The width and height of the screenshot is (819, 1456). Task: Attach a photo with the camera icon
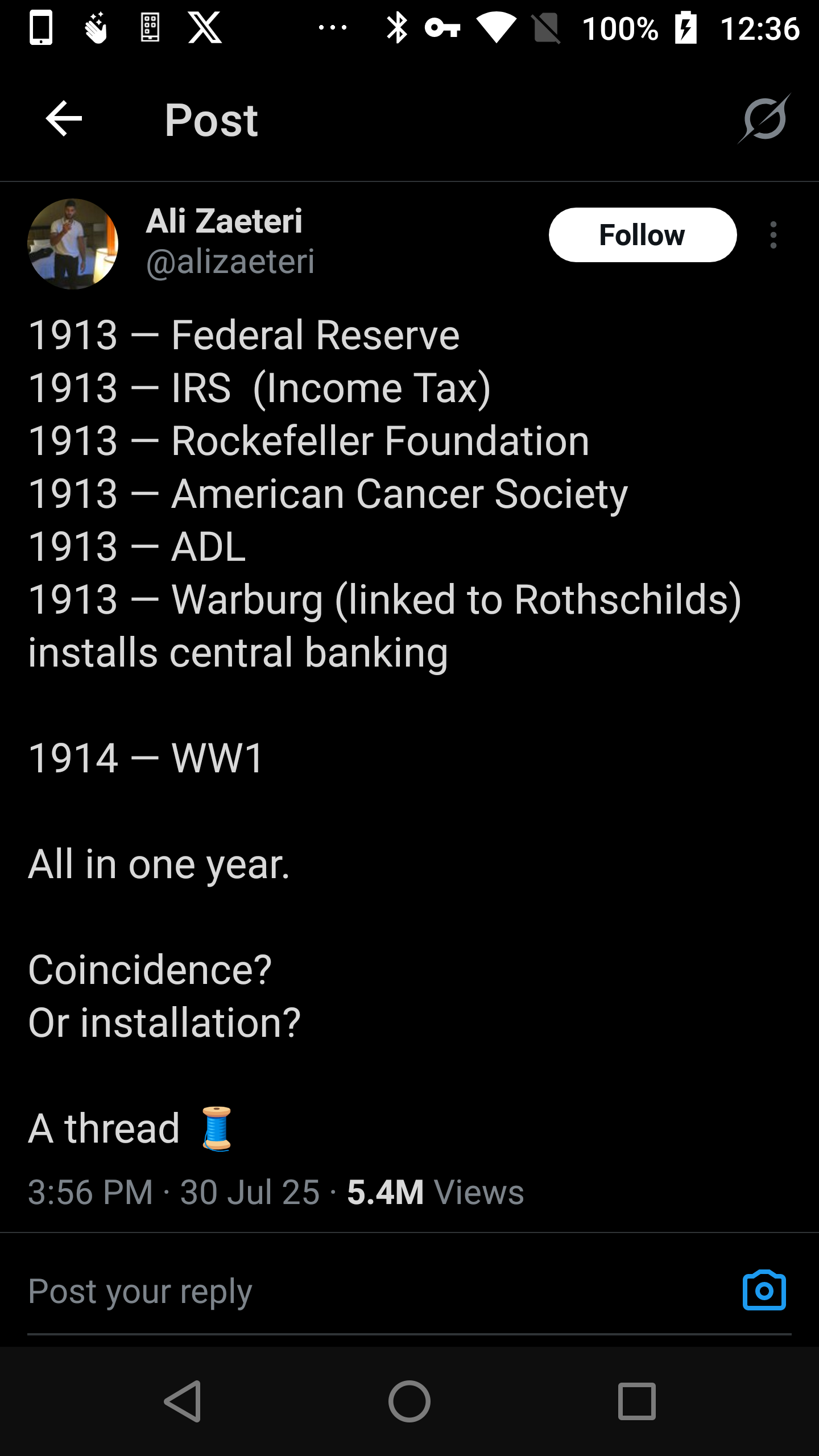[764, 1290]
